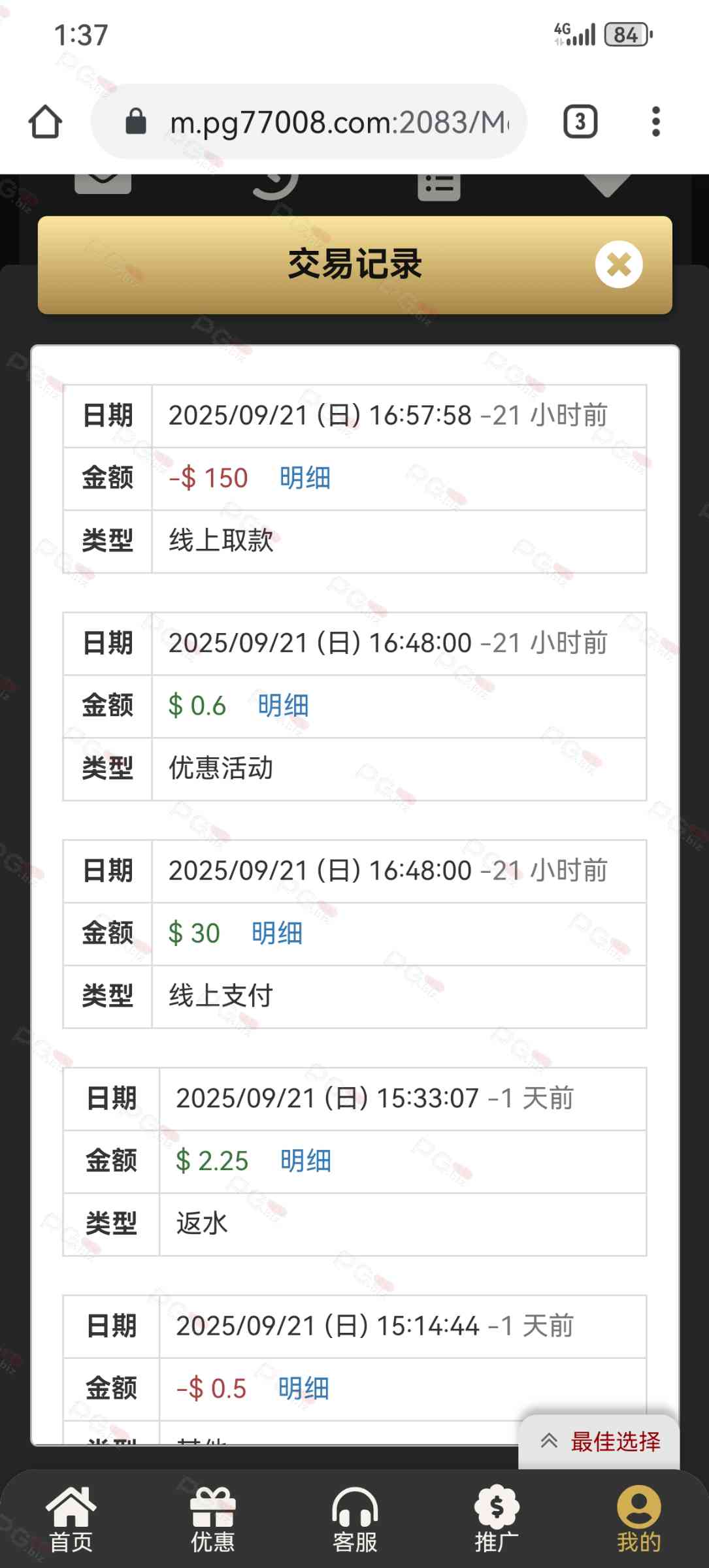Switch to the 推广 tab

497,1520
